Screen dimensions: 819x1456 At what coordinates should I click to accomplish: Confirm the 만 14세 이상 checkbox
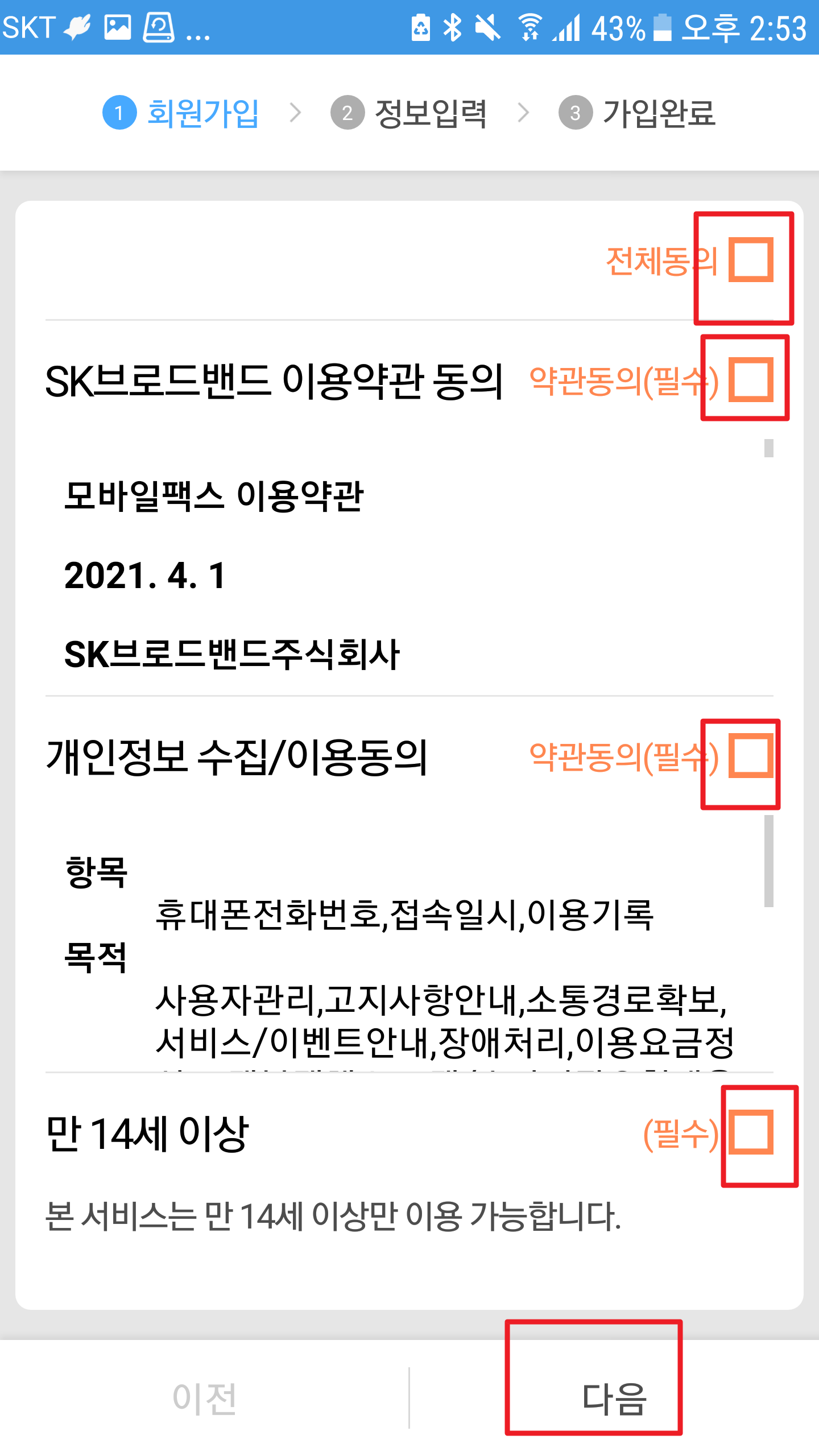point(751,1132)
